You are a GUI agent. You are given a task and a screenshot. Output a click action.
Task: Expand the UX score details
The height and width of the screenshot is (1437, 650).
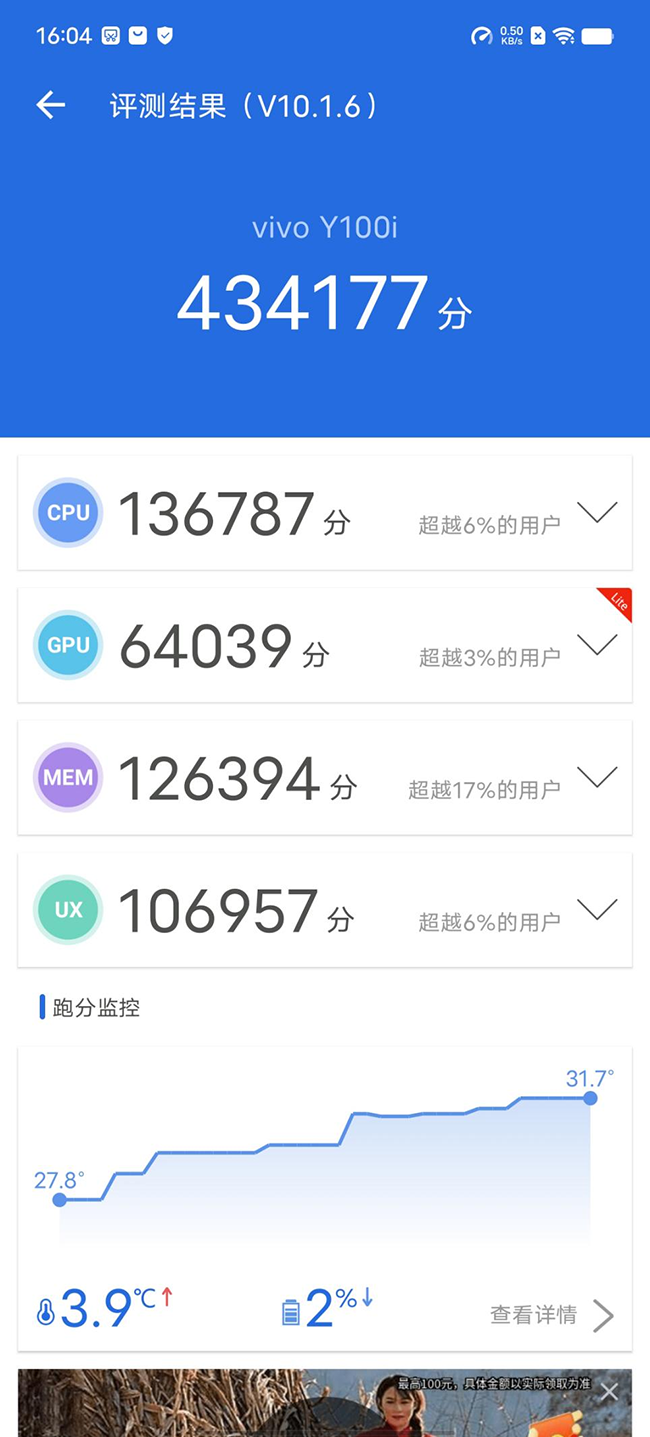pos(597,910)
